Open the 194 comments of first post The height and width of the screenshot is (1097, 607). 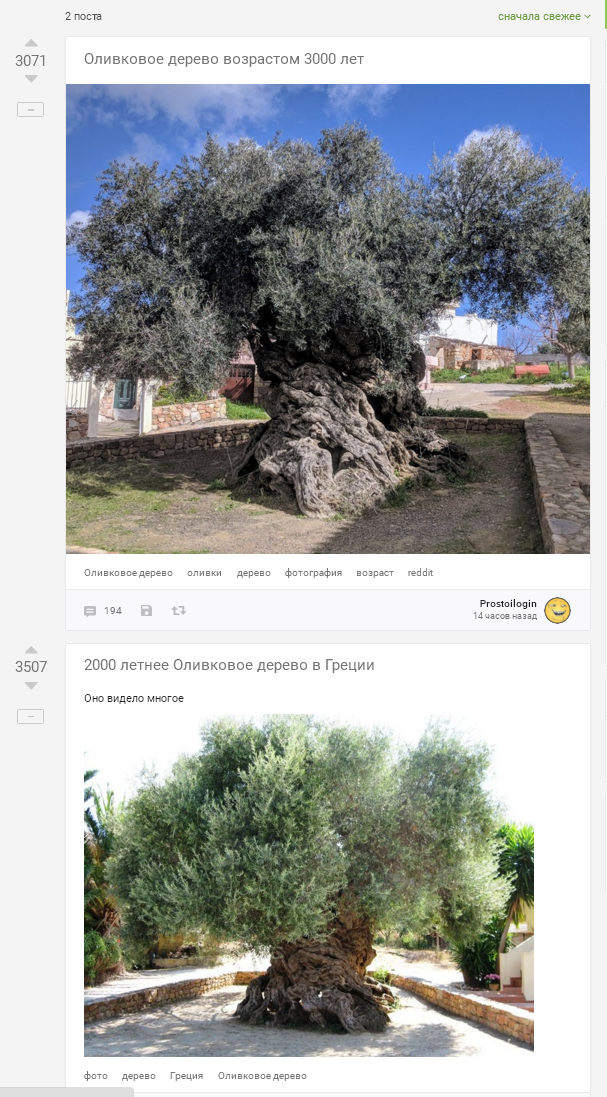(103, 610)
